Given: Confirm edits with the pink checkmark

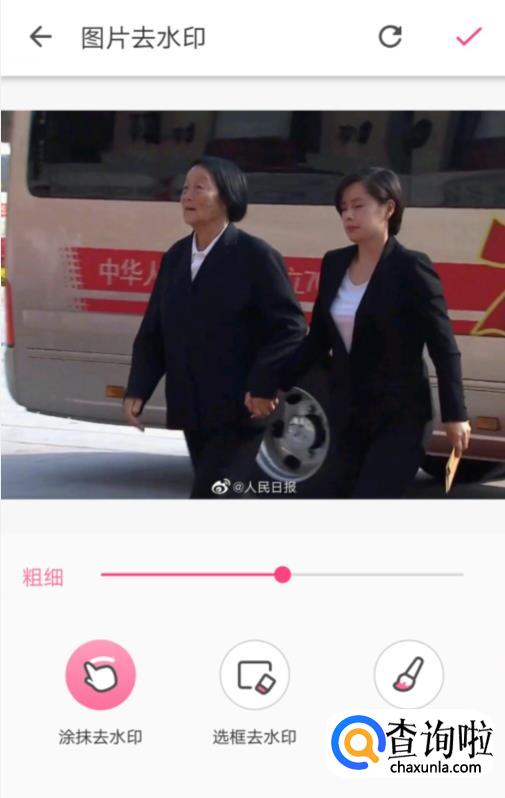Looking at the screenshot, I should 469,37.
